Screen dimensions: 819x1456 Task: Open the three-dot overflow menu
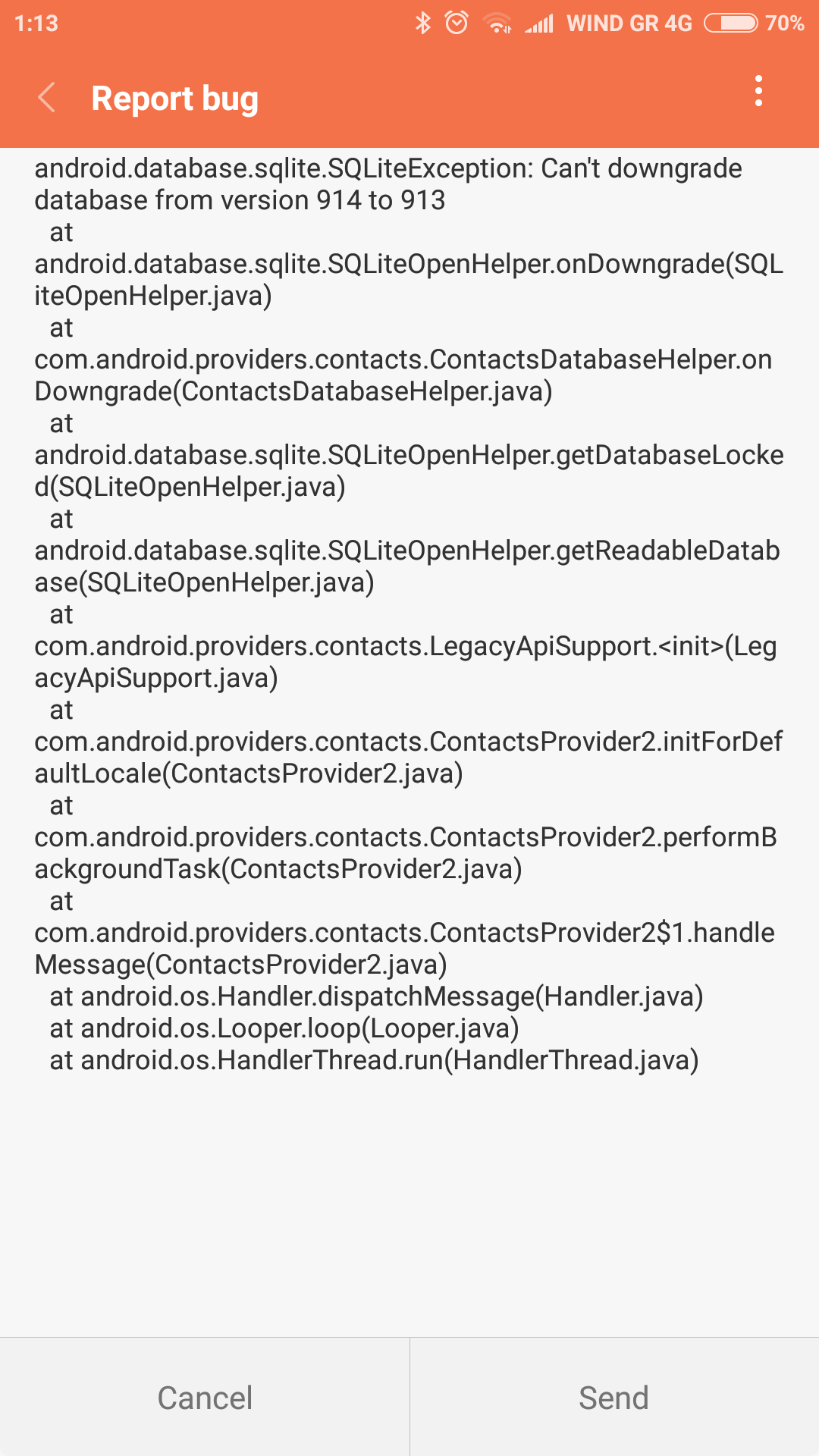point(758,91)
